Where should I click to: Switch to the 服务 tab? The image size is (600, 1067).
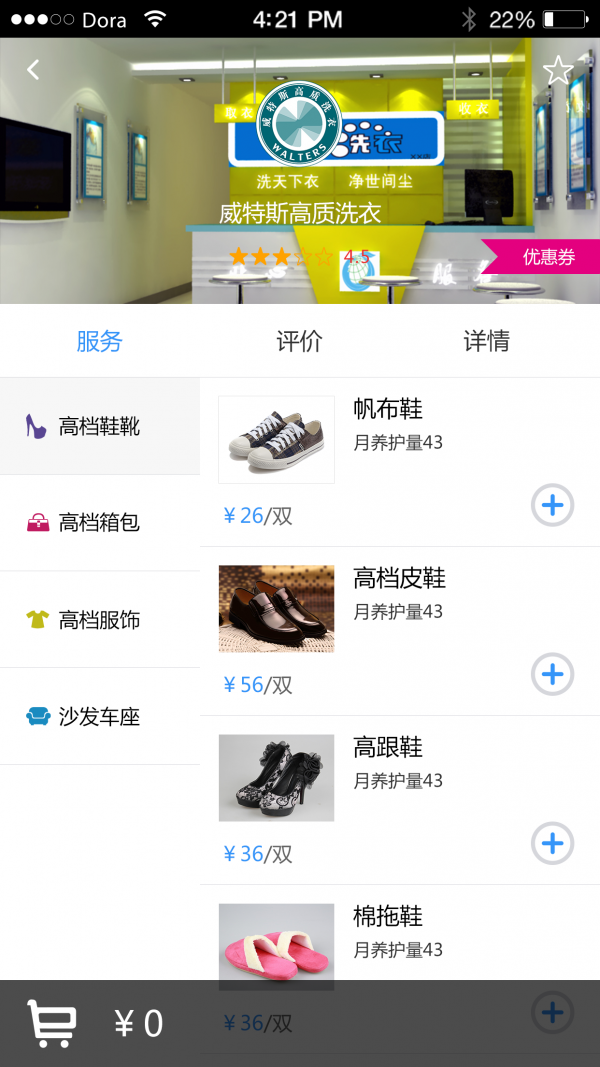[99, 341]
